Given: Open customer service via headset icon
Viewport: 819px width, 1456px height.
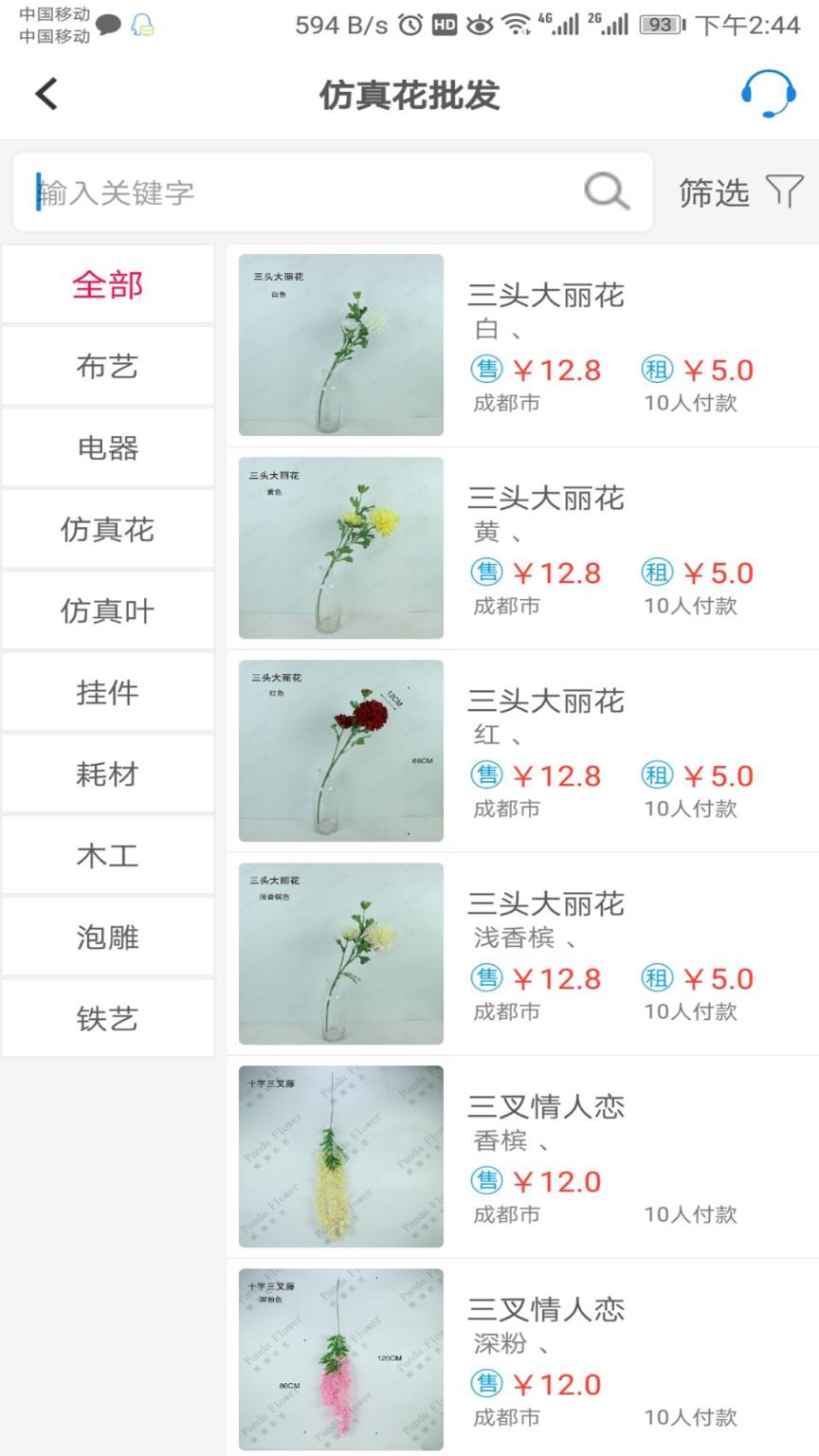Looking at the screenshot, I should [769, 95].
